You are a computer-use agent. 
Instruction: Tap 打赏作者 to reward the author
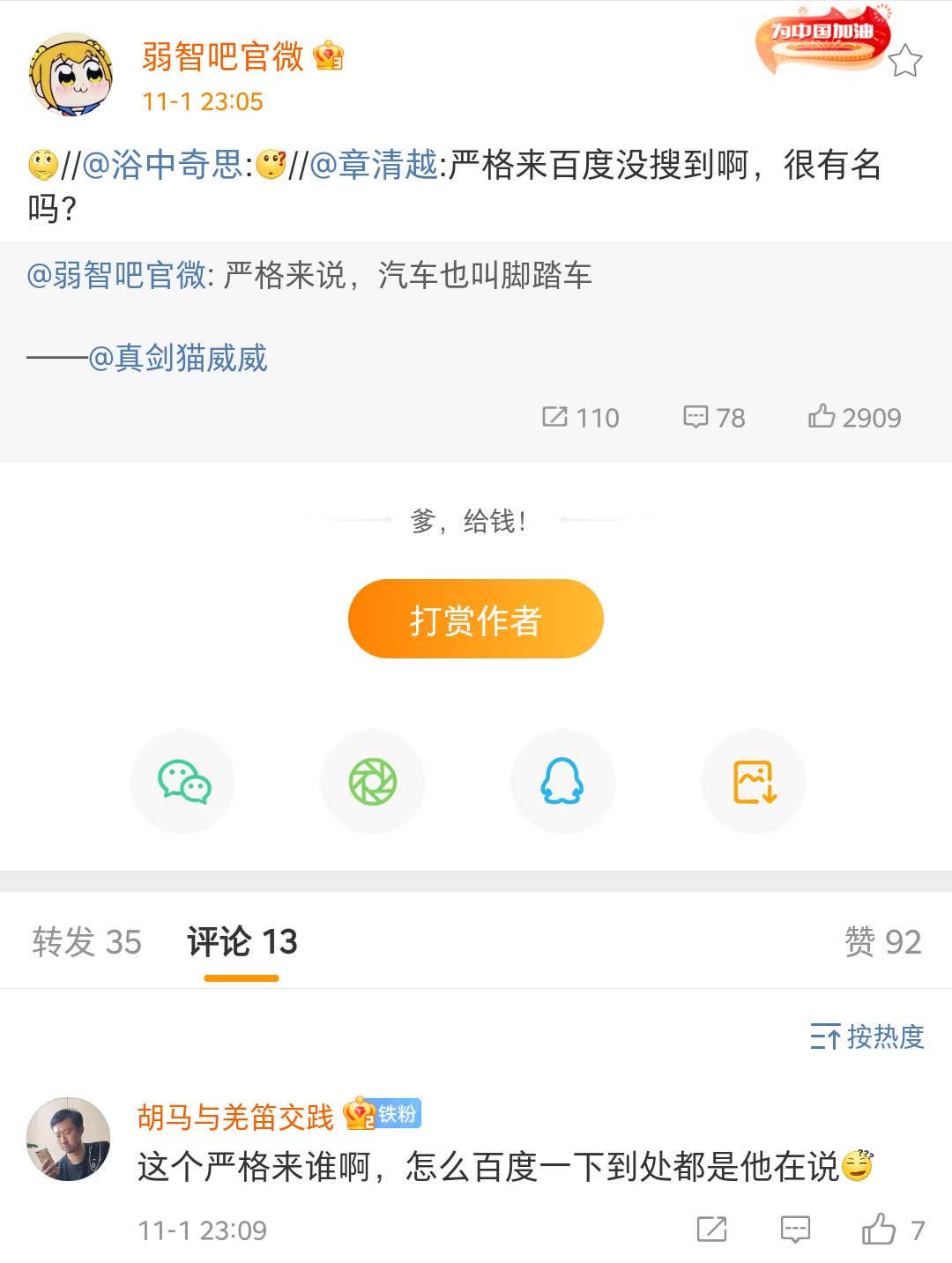475,619
